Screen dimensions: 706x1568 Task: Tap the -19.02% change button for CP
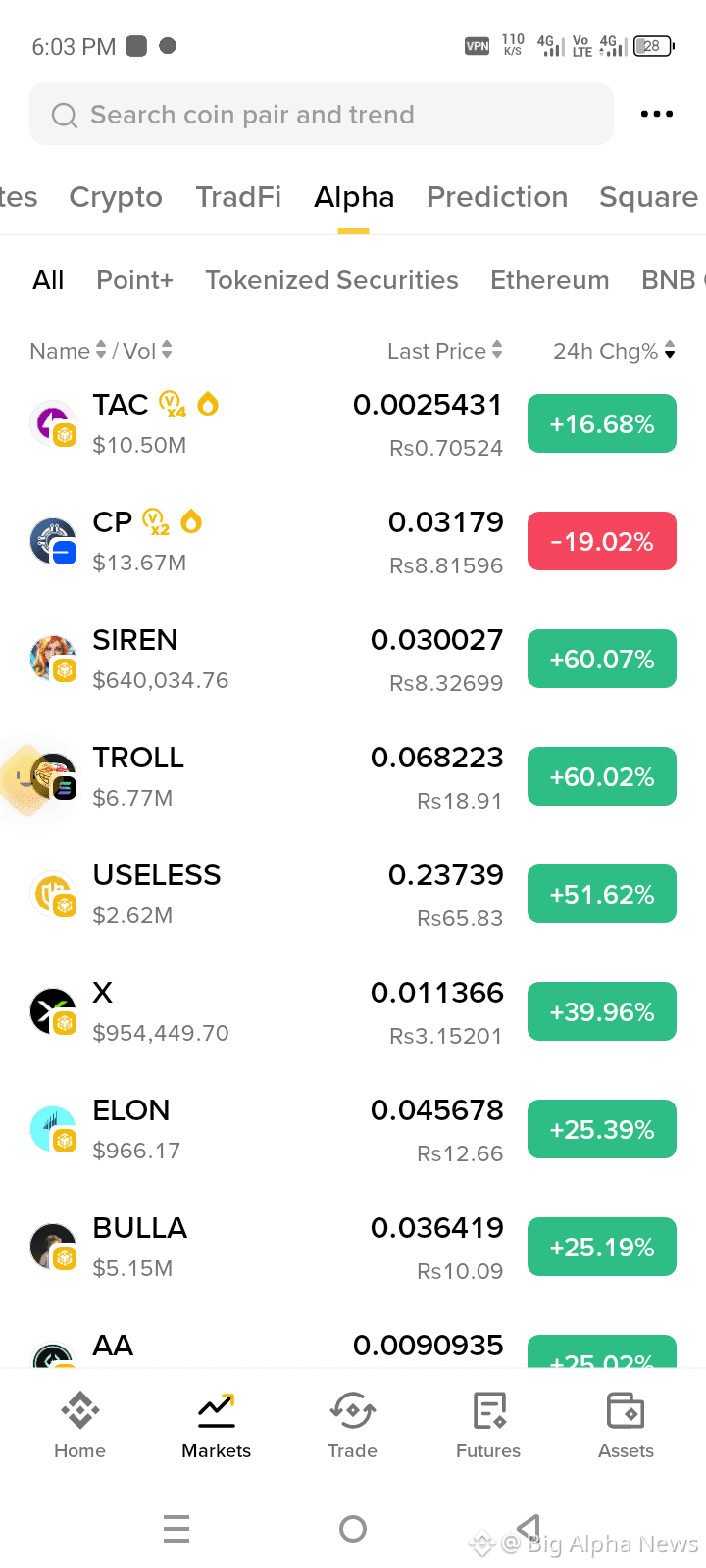click(x=602, y=541)
